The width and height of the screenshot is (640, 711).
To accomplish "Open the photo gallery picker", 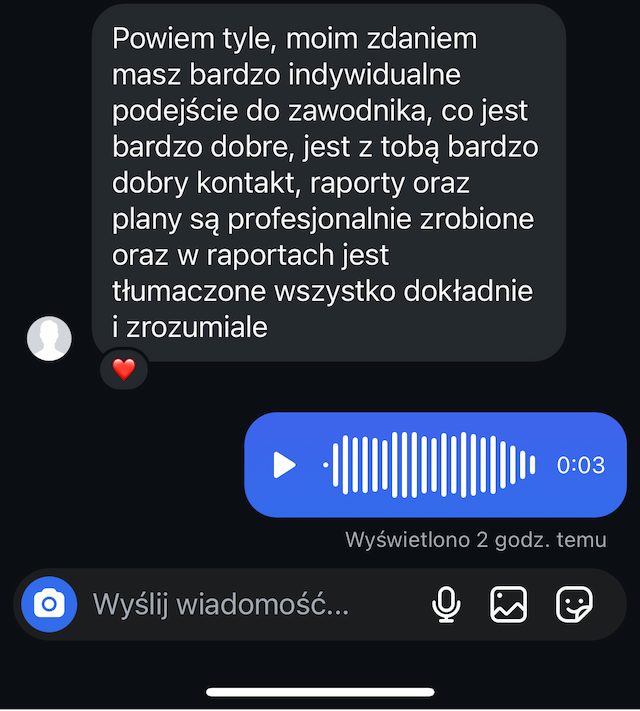I will coord(508,604).
